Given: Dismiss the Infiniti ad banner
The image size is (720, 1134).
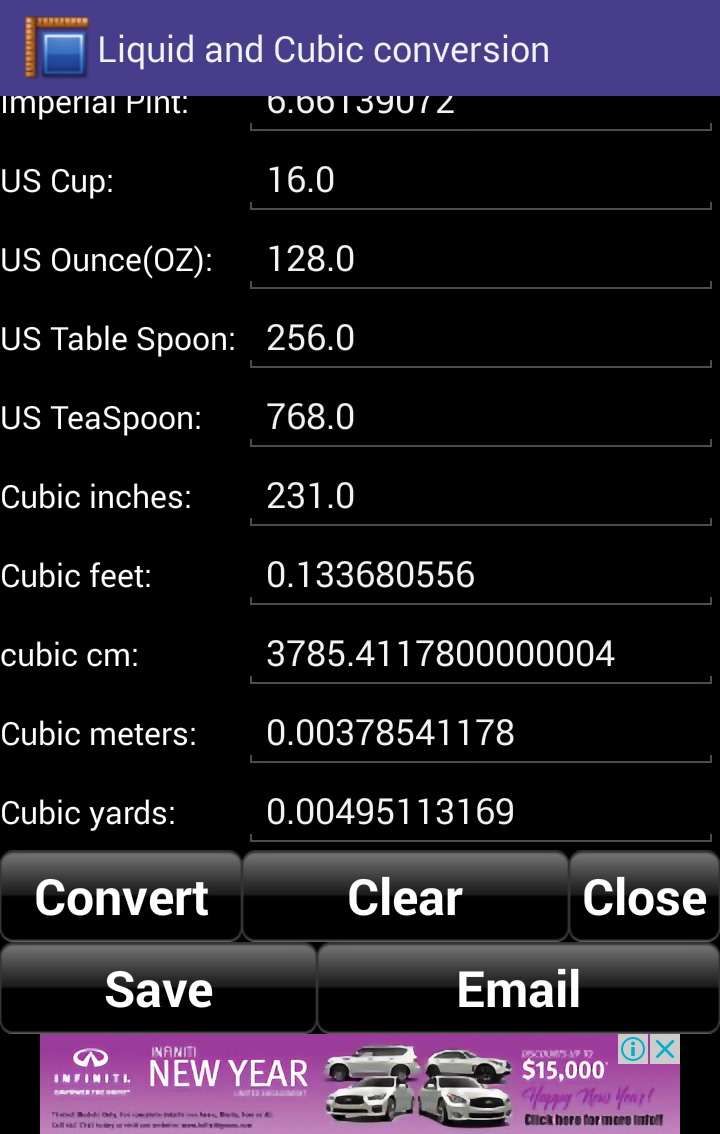Looking at the screenshot, I should [x=665, y=1049].
